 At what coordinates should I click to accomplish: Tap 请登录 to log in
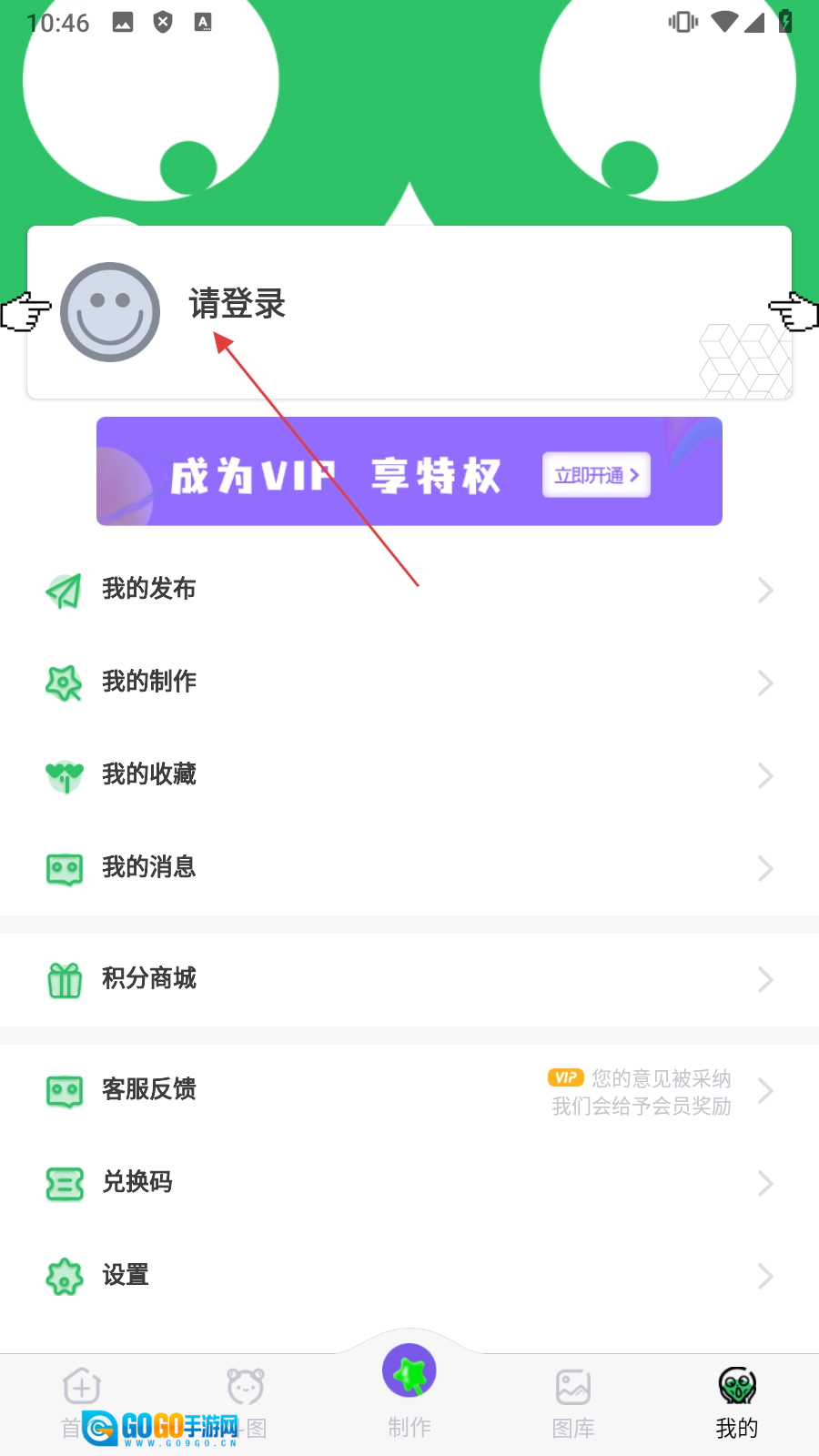[x=237, y=304]
